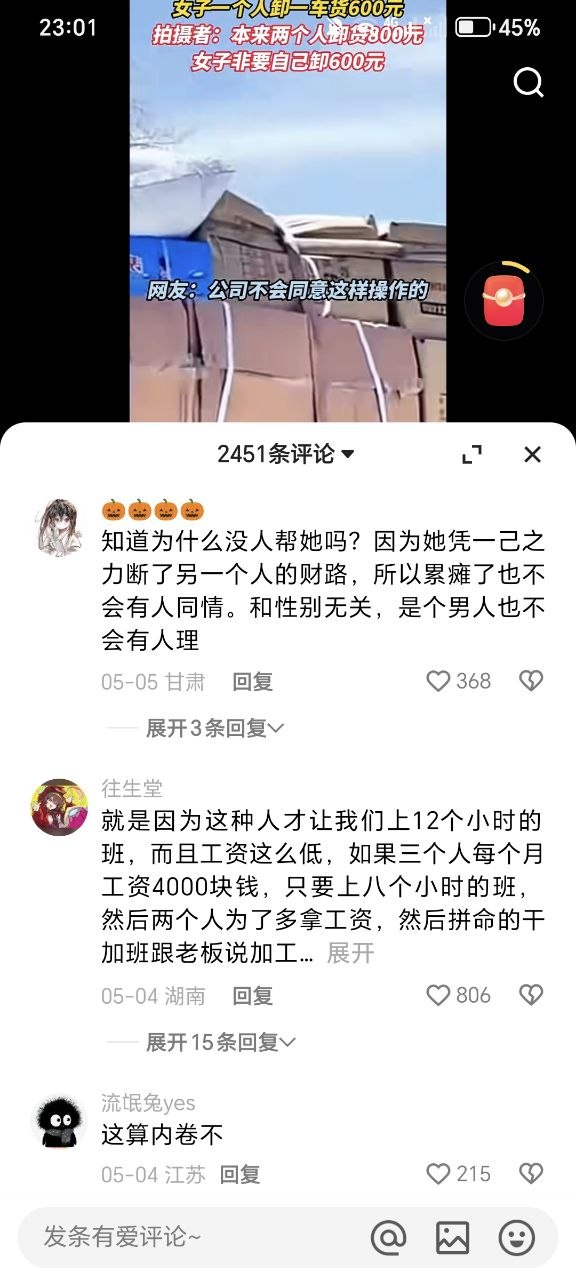Open the search magnifier icon

click(528, 82)
